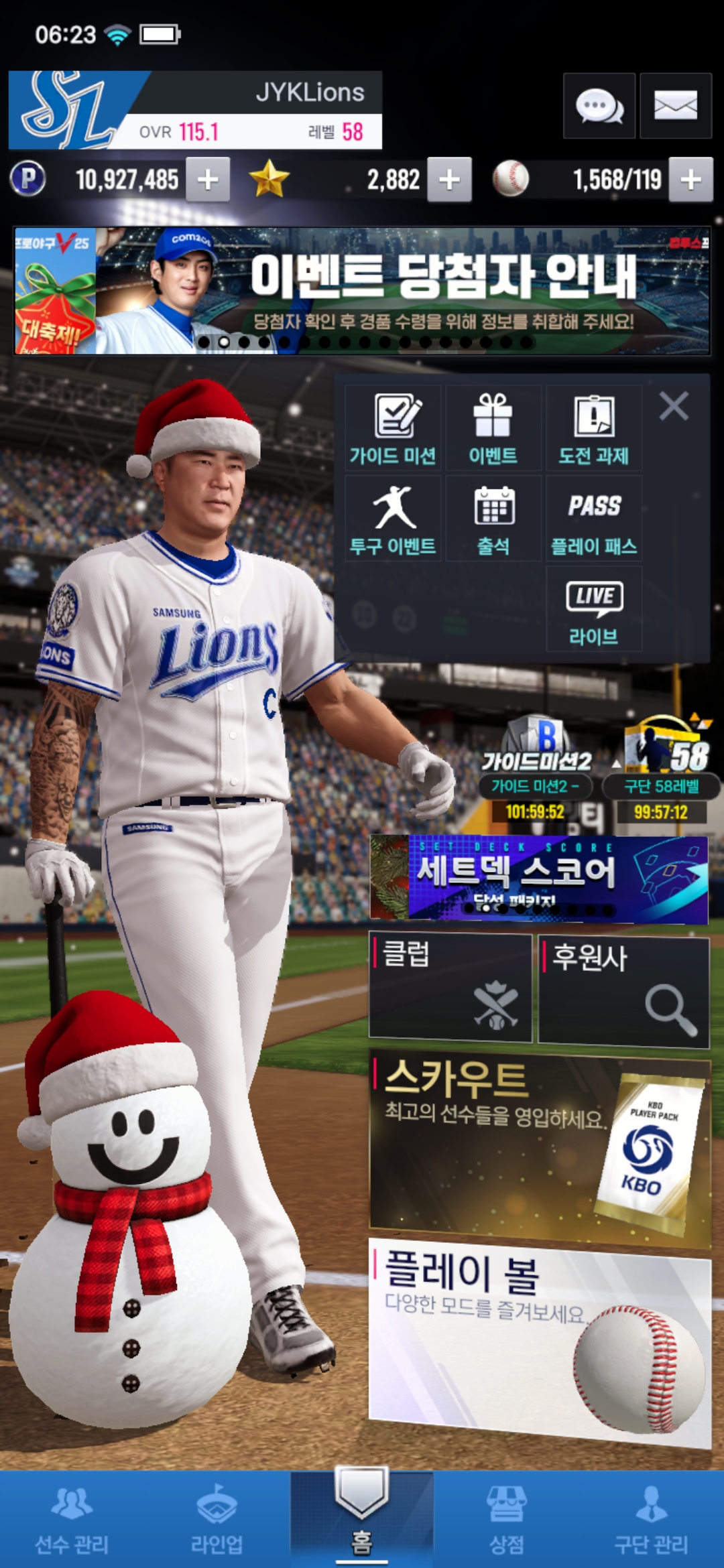Check 출석 attendance calendar

(x=493, y=519)
